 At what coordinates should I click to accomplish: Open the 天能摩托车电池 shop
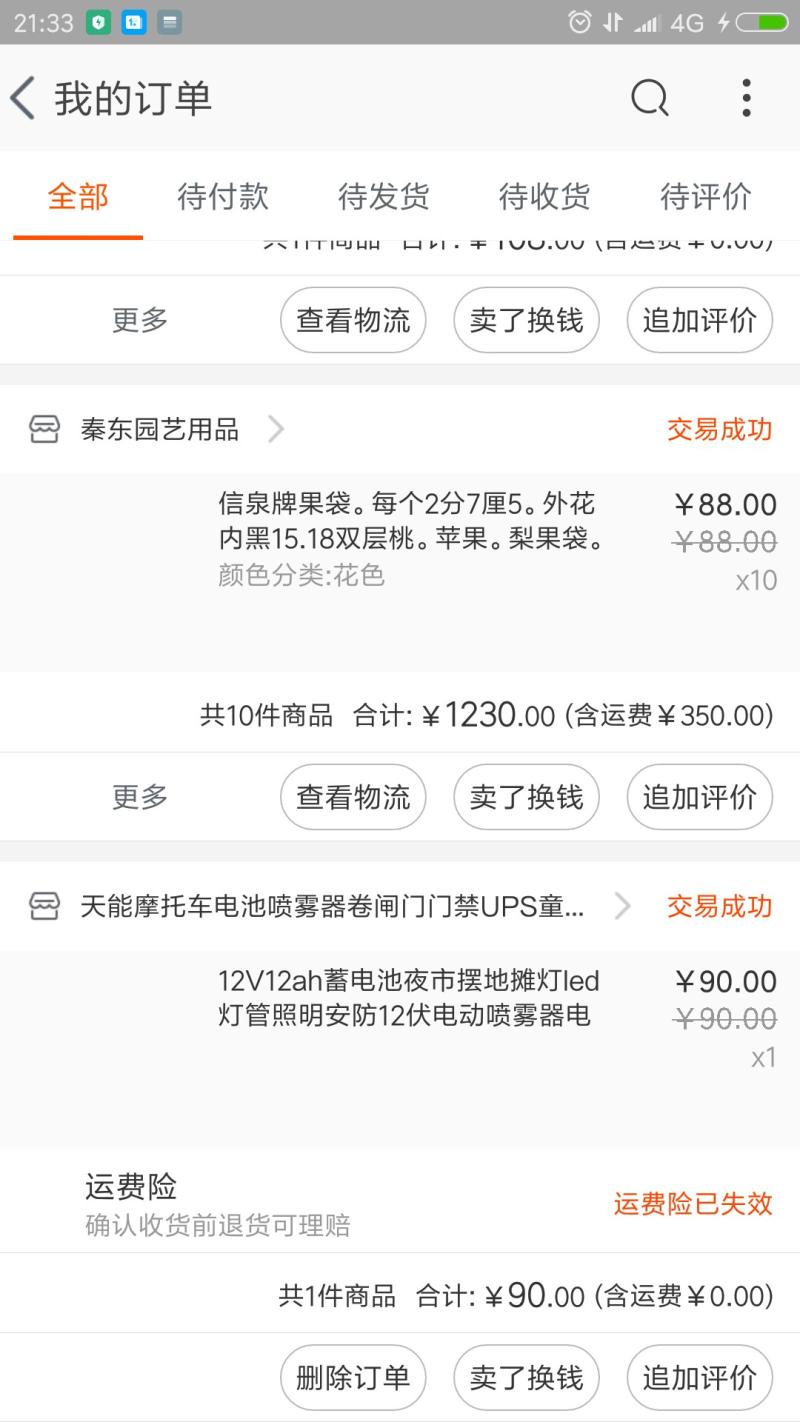(x=330, y=907)
